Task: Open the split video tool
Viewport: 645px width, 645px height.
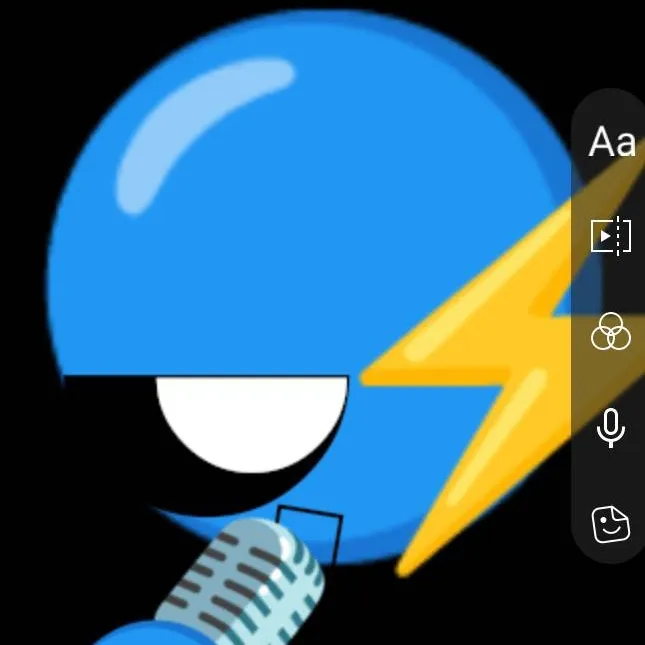Action: 611,236
